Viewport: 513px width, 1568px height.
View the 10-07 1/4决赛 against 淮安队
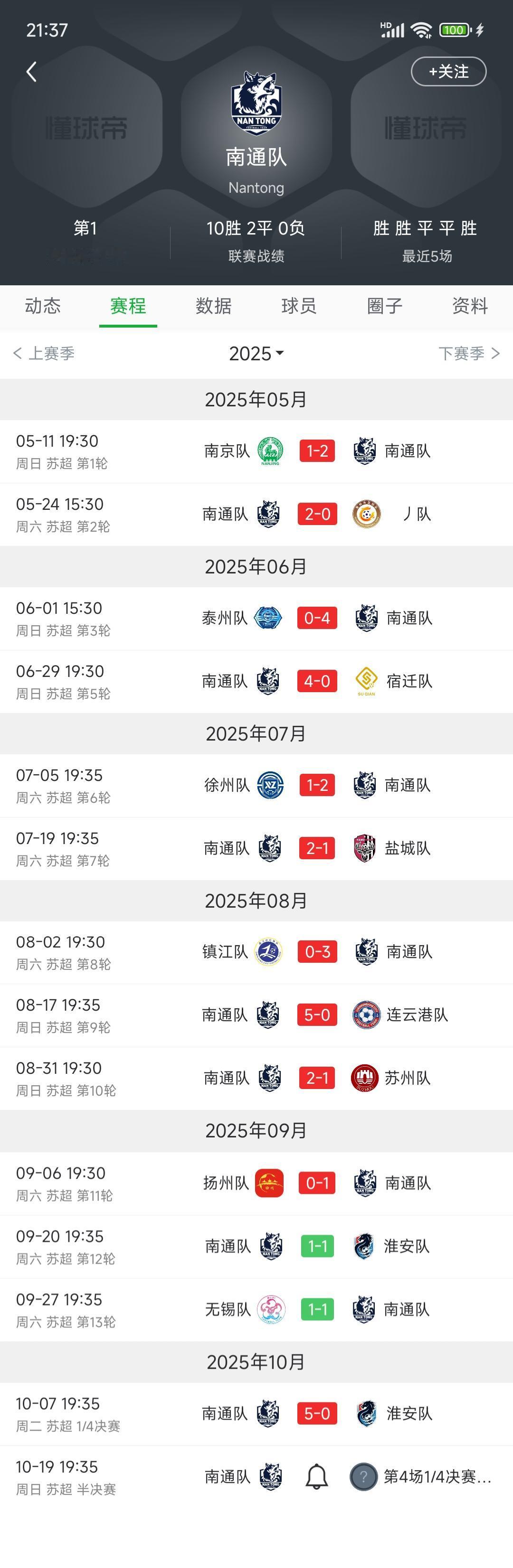(x=256, y=1414)
